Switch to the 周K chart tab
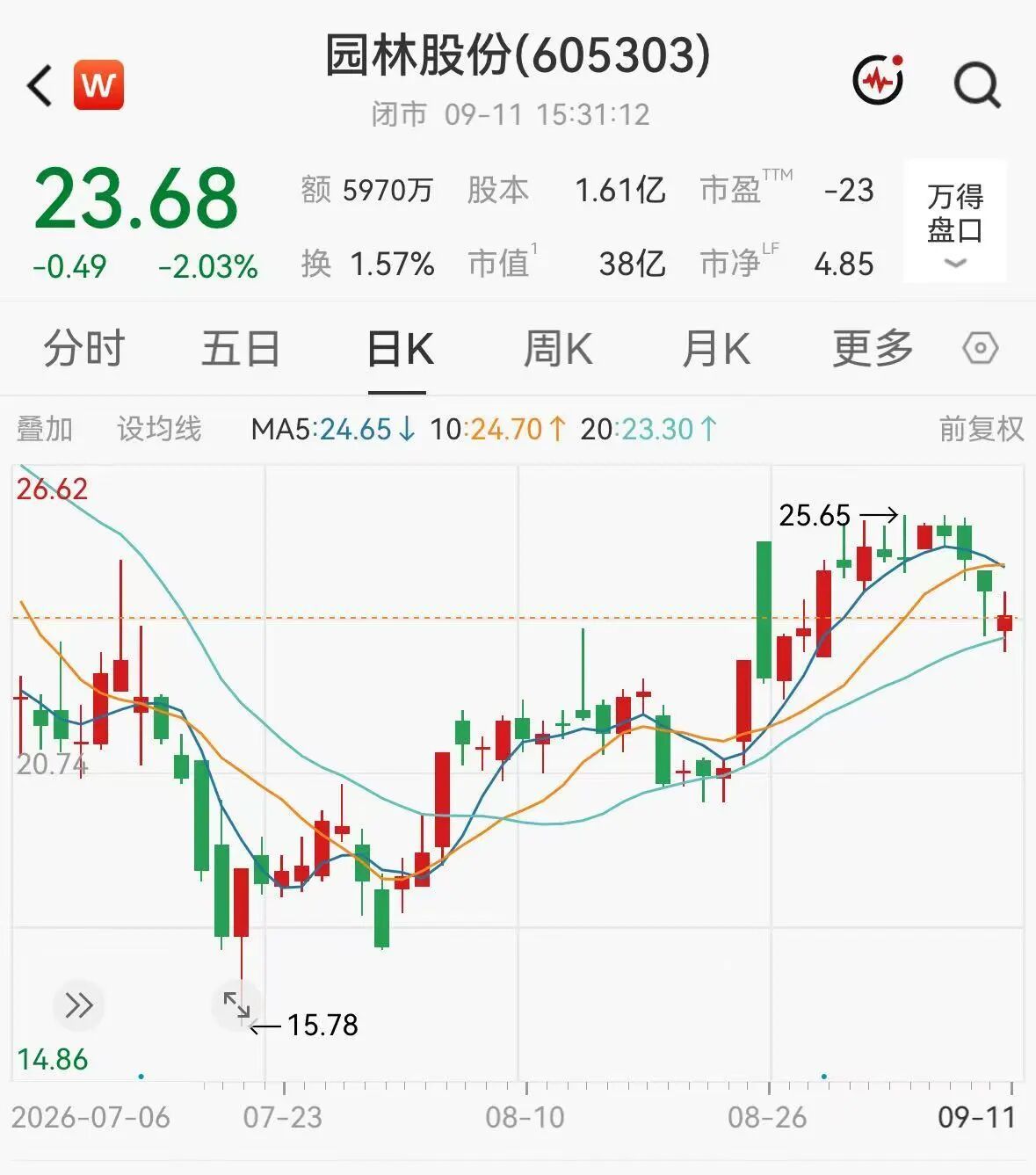The width and height of the screenshot is (1036, 1175). (x=558, y=349)
